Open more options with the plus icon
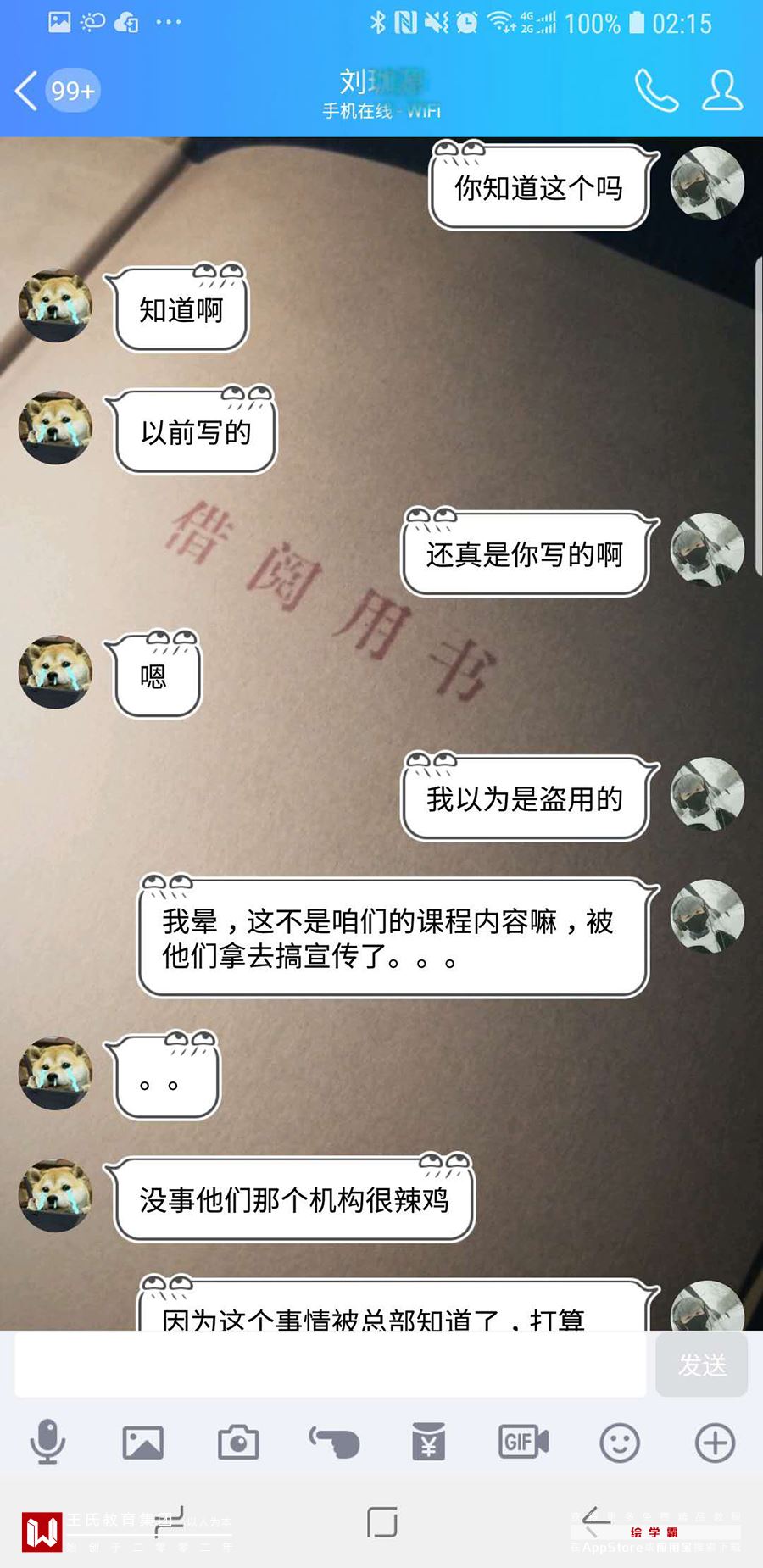The width and height of the screenshot is (763, 1568). coord(715,1442)
